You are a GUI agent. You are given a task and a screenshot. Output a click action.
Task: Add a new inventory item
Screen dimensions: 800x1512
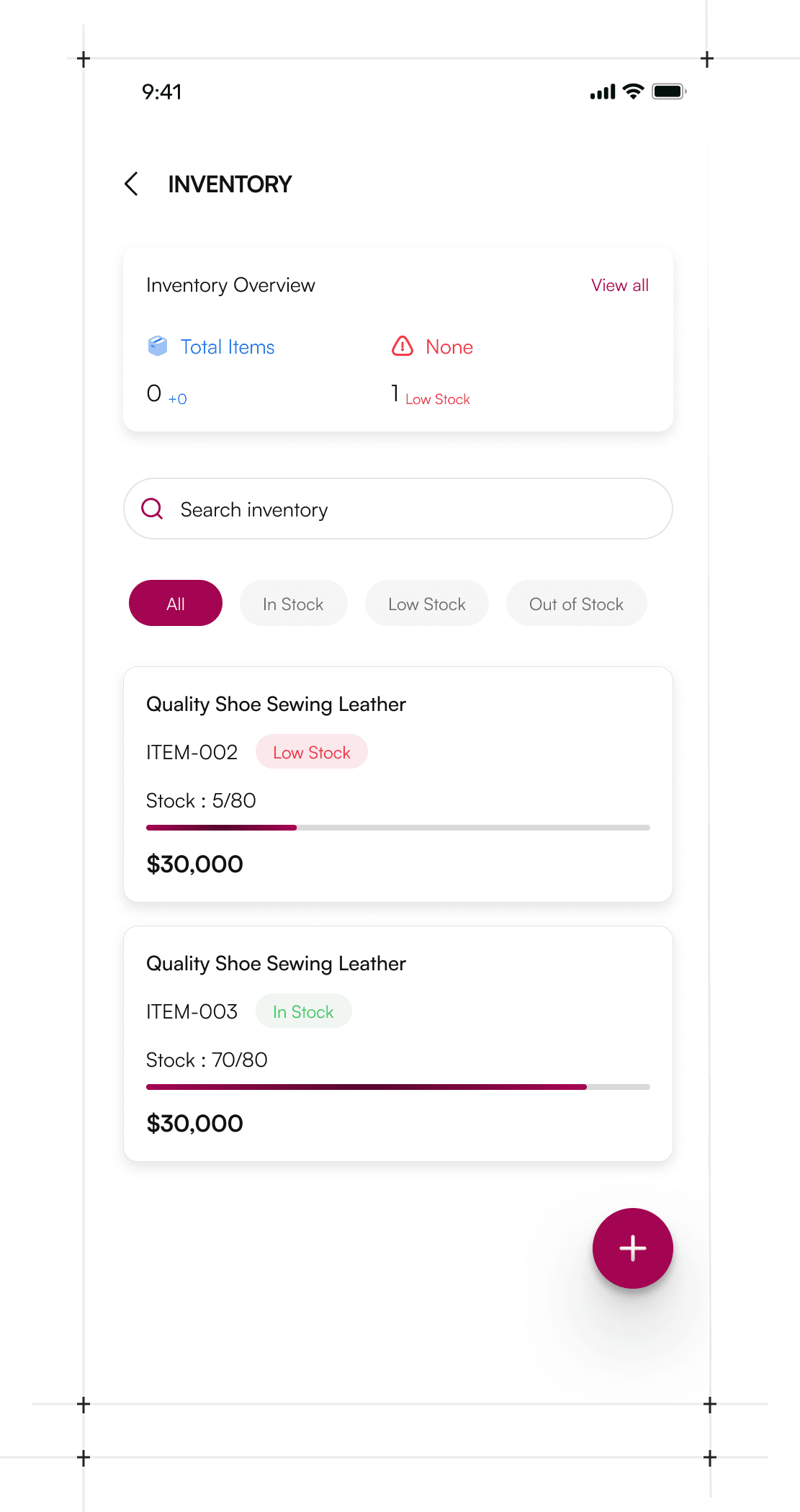click(x=632, y=1248)
